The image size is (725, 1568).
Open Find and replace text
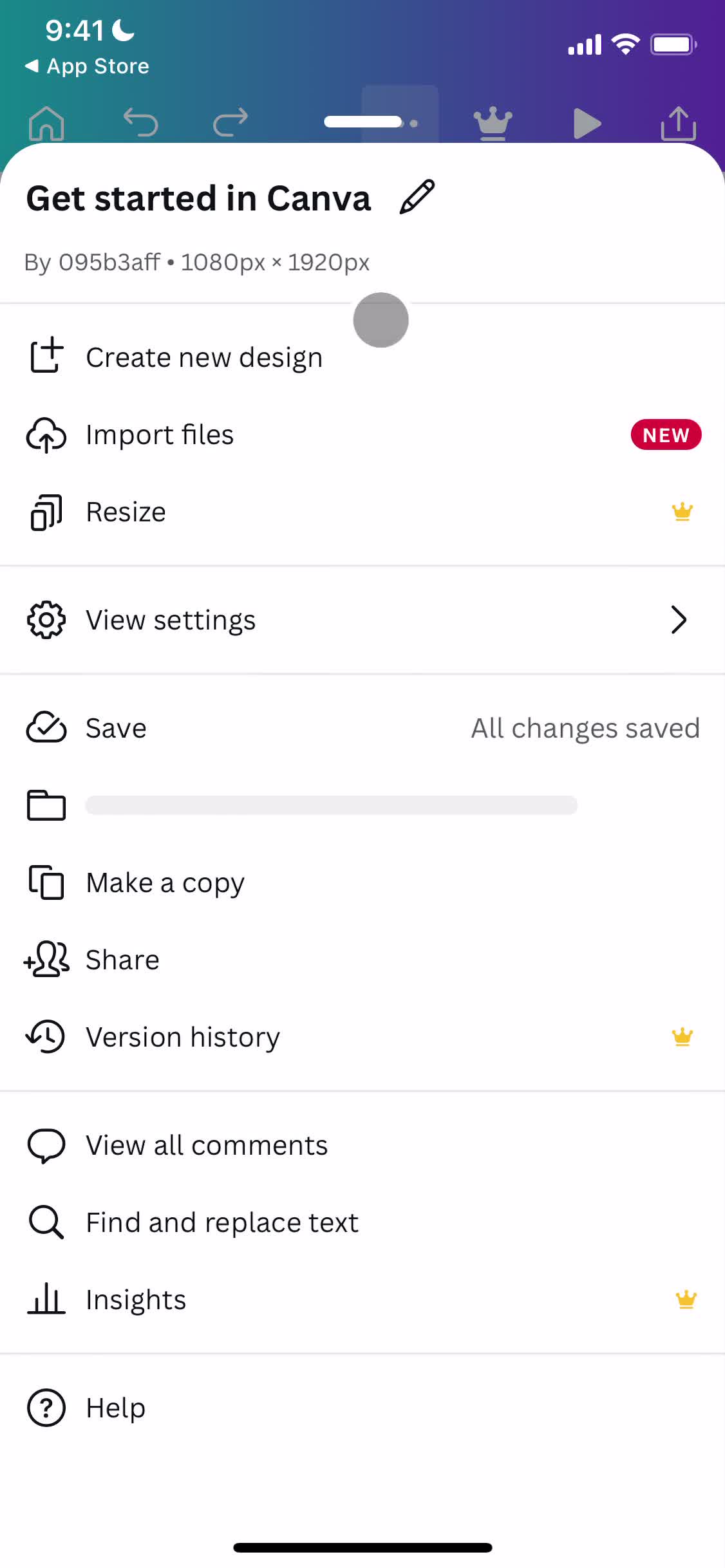point(221,1222)
